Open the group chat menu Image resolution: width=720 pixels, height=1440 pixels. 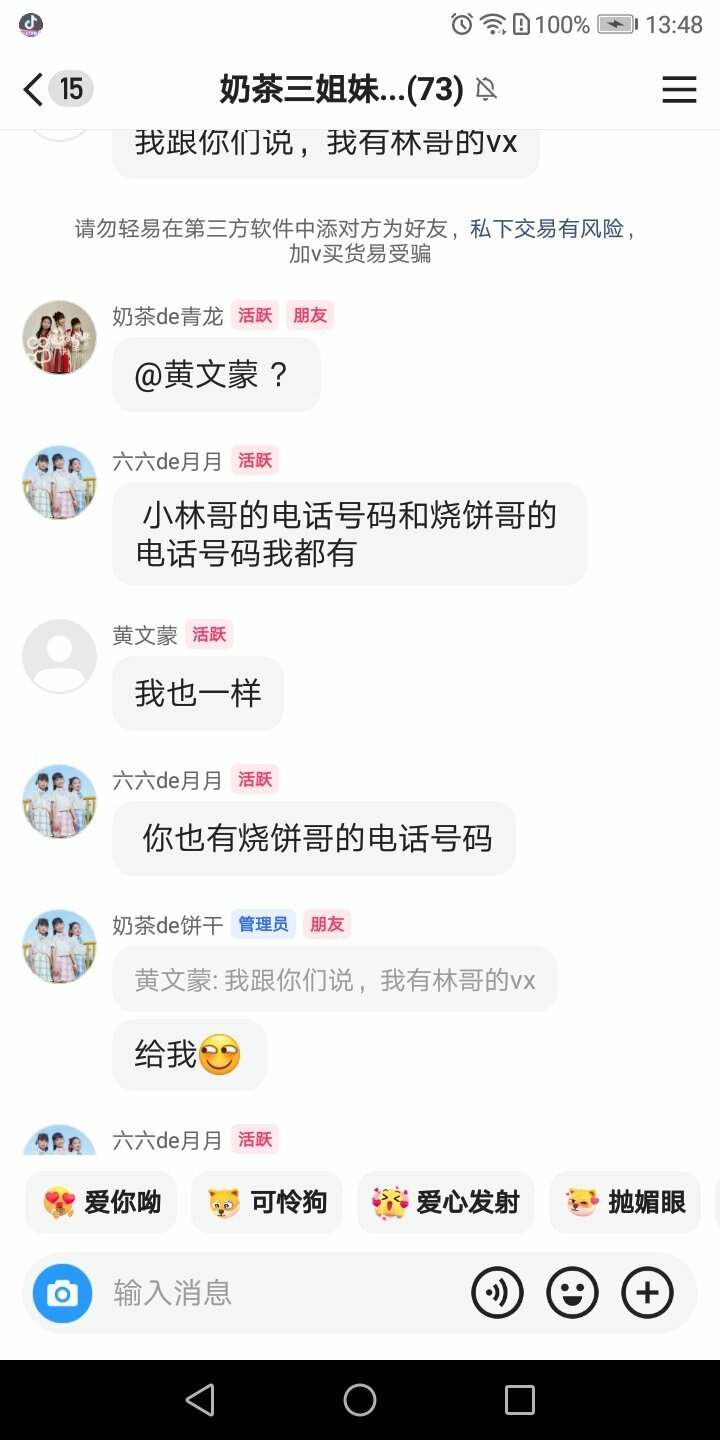coord(679,90)
